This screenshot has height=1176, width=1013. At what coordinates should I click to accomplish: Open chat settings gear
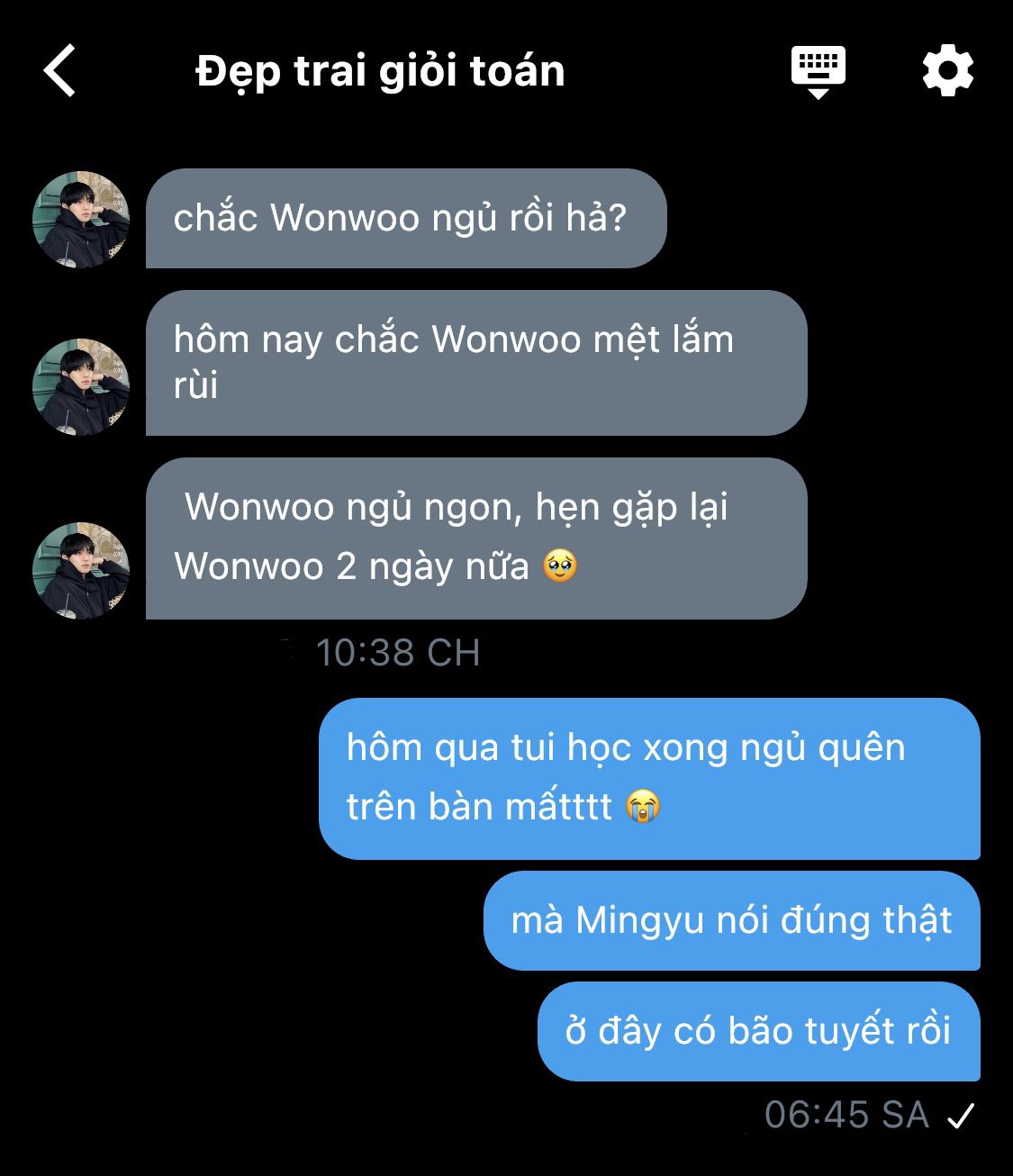point(947,71)
